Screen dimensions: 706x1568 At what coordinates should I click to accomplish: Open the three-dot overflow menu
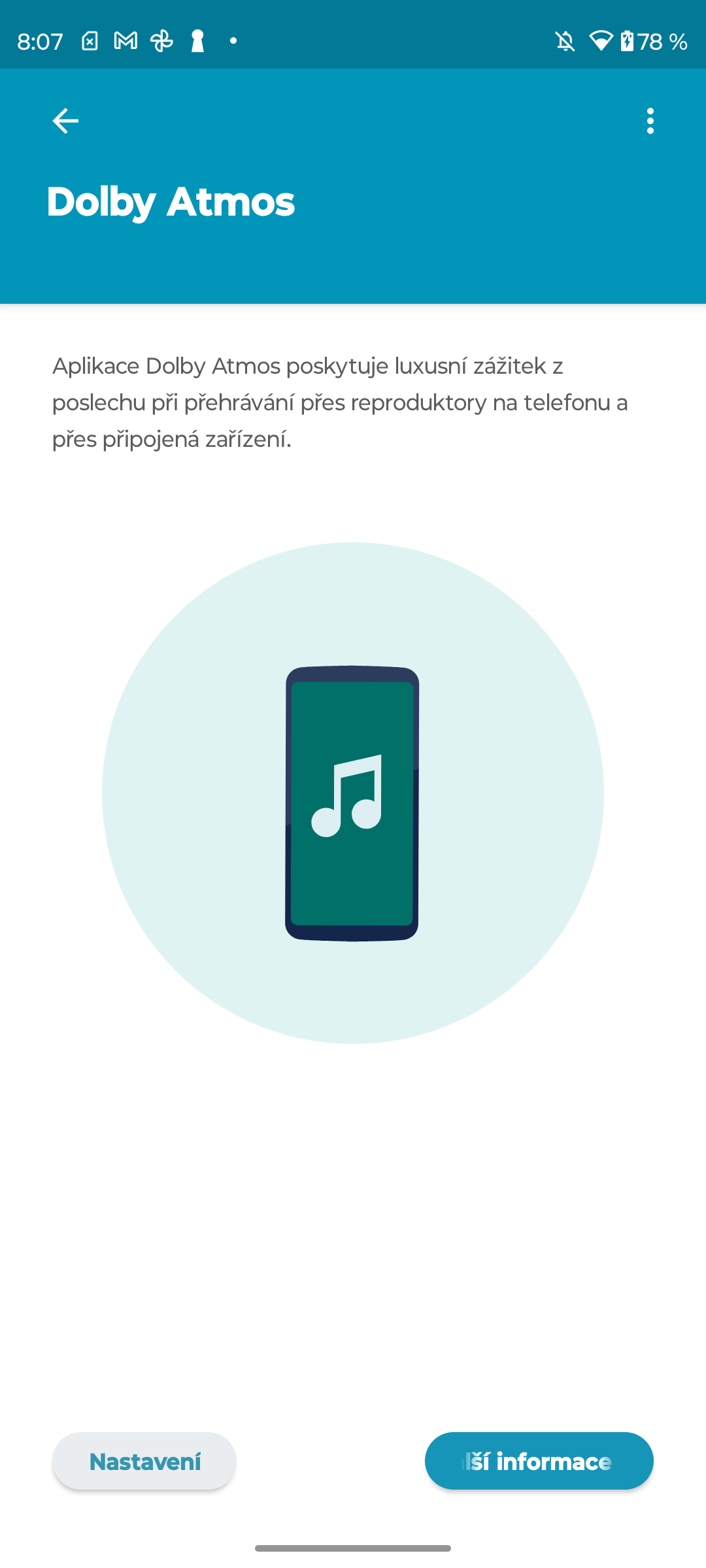point(650,121)
